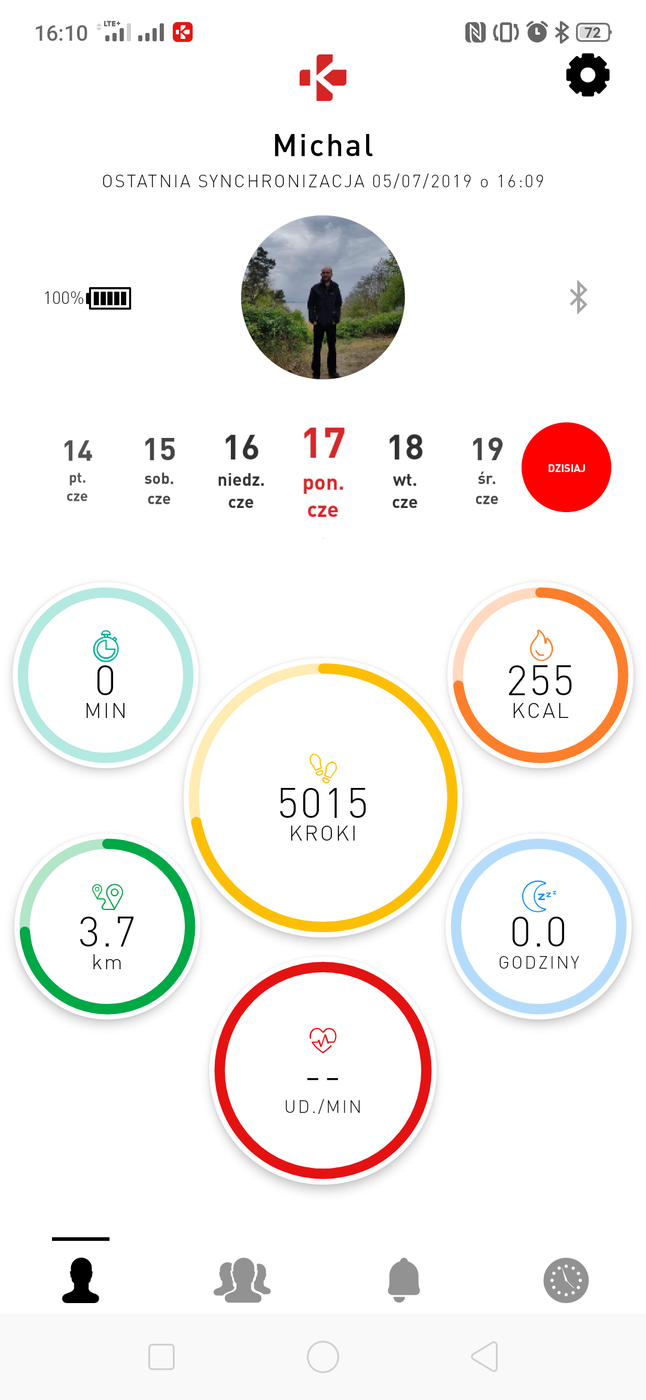Jump to today with DZISIAJ button
This screenshot has height=1400, width=646.
(566, 467)
